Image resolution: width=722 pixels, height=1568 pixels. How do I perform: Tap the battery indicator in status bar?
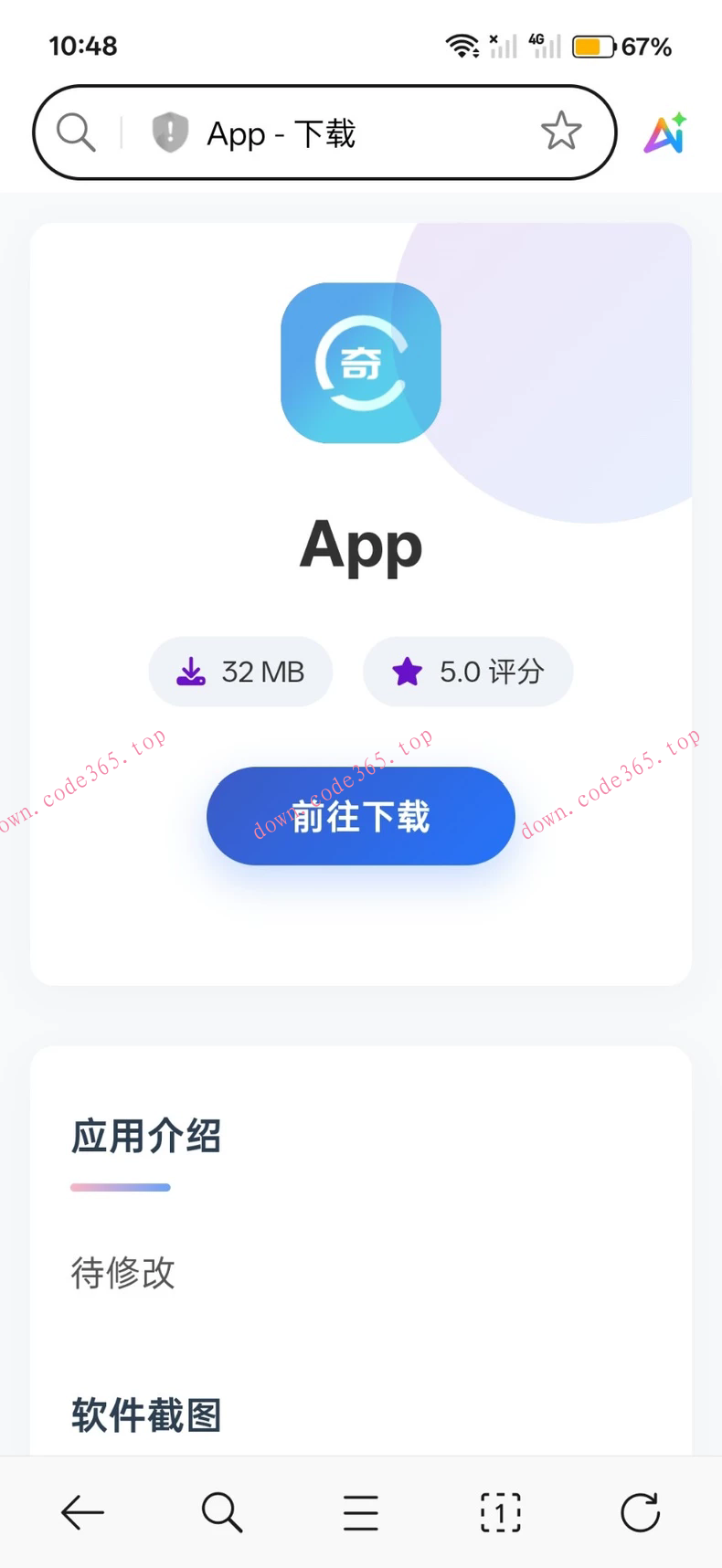(x=592, y=46)
